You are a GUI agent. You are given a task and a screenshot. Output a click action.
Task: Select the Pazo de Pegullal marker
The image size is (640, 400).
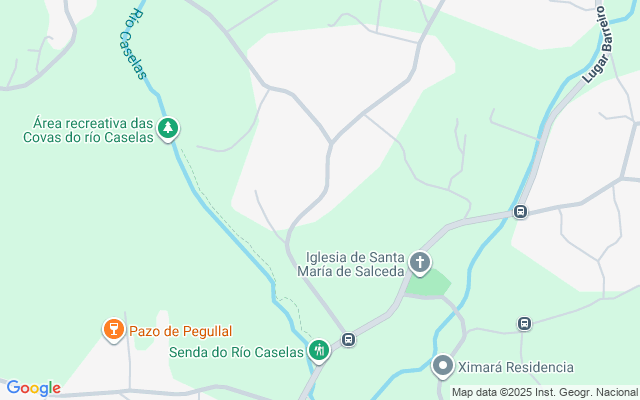[x=113, y=330]
